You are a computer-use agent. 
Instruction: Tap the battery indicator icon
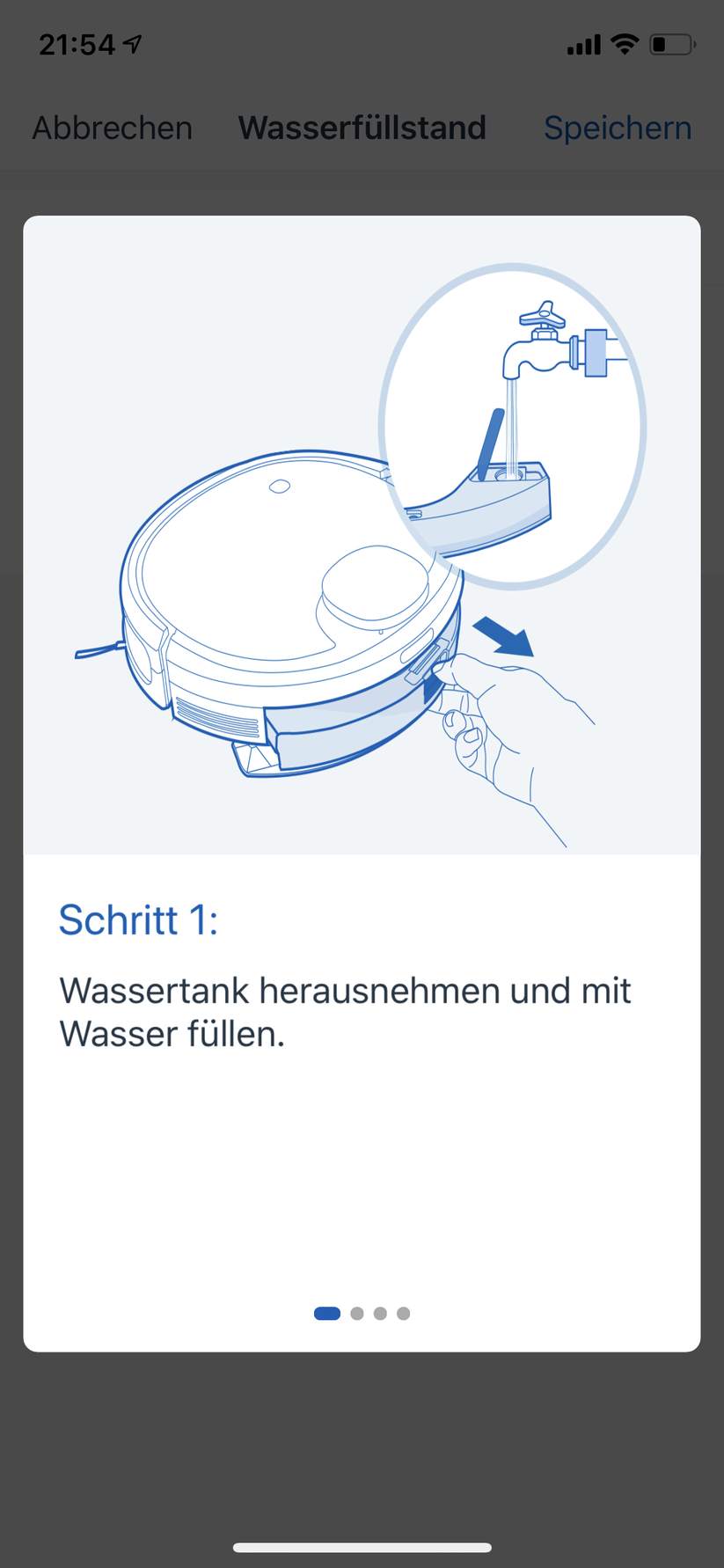671,43
